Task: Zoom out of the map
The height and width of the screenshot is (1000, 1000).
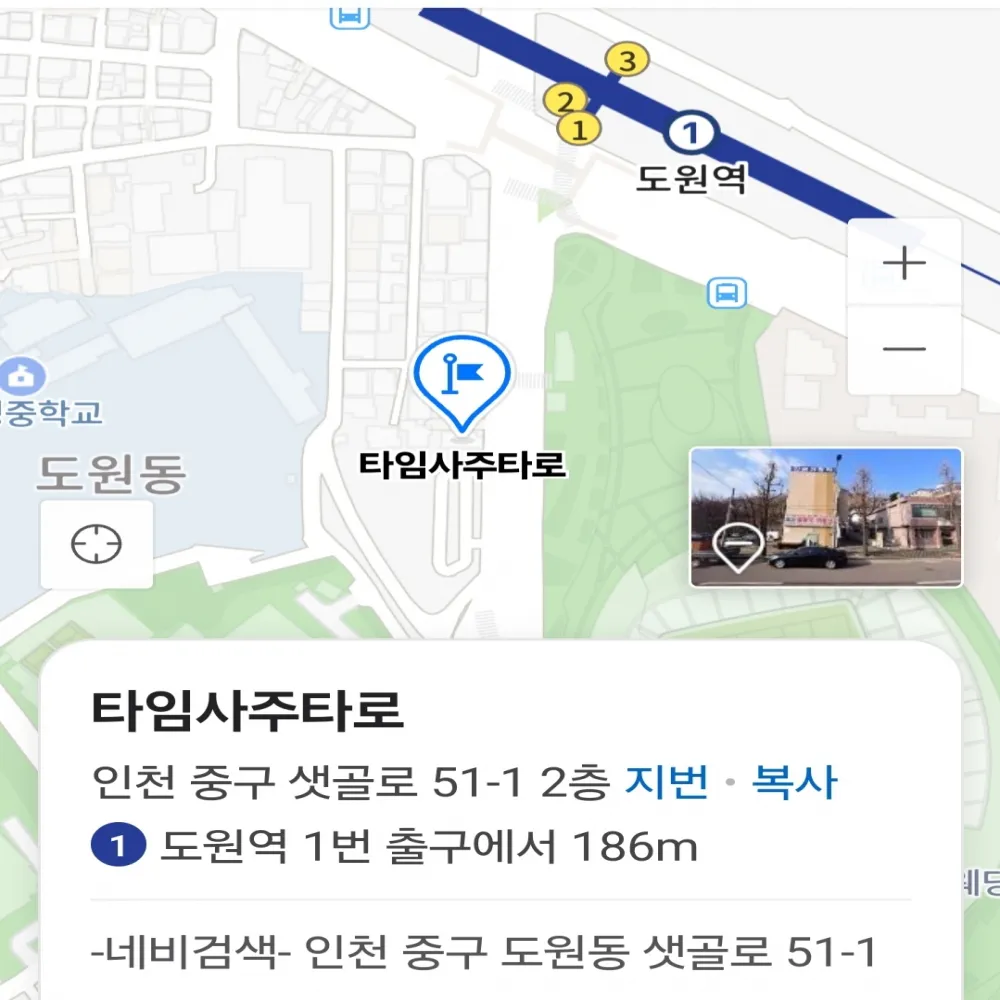Action: [x=905, y=349]
